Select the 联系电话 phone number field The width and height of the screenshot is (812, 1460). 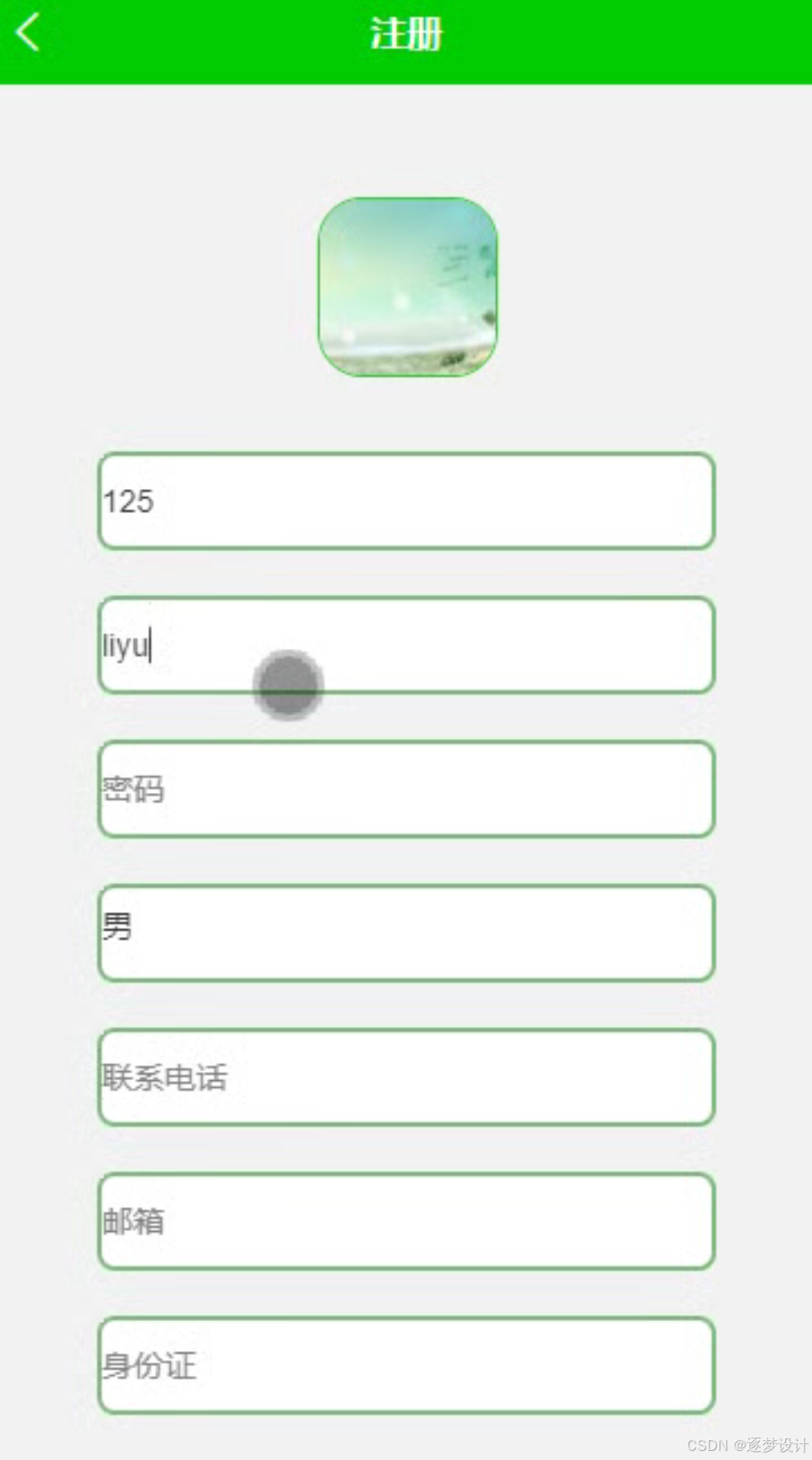[406, 1077]
